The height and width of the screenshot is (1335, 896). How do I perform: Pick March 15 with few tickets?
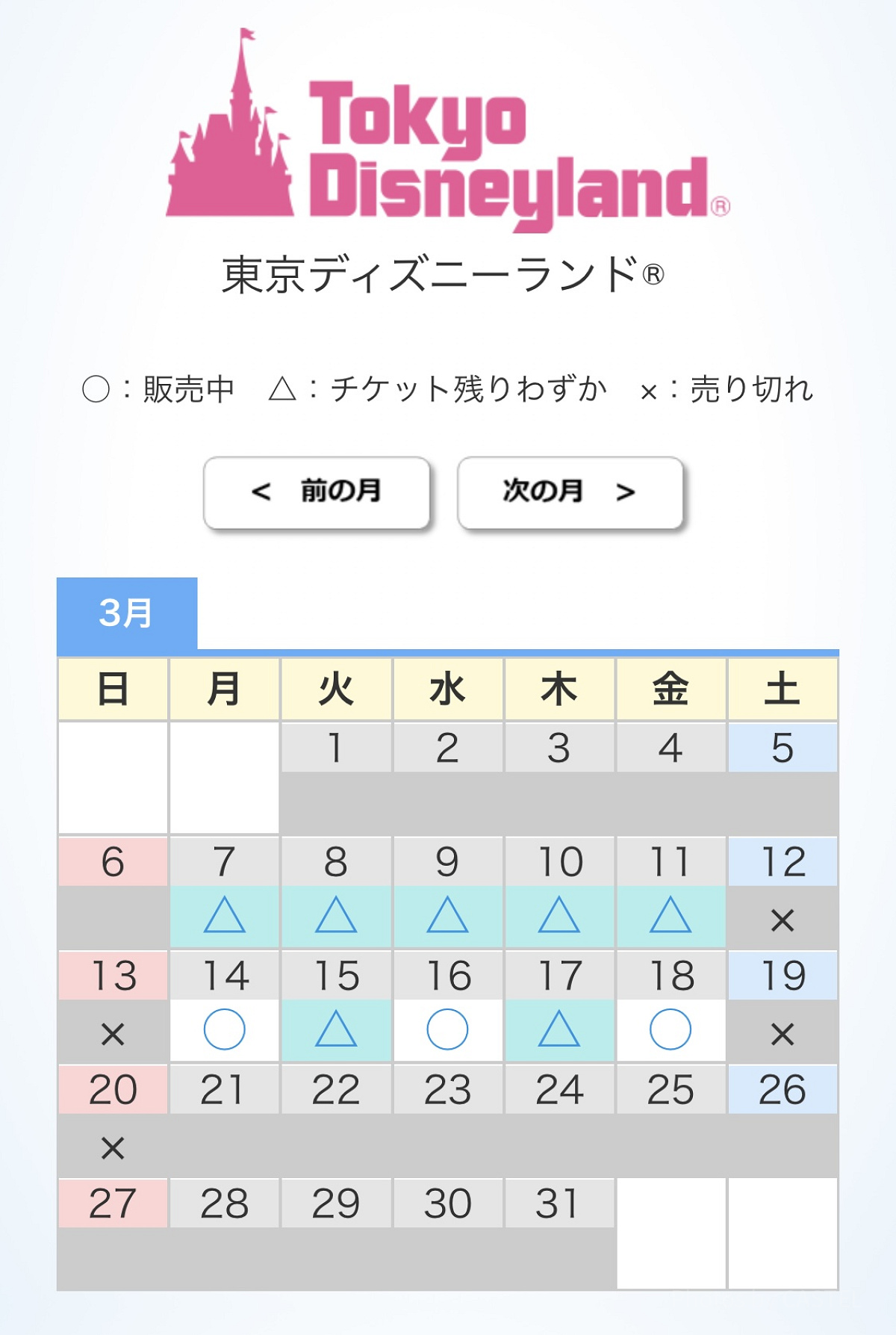[x=336, y=1006]
